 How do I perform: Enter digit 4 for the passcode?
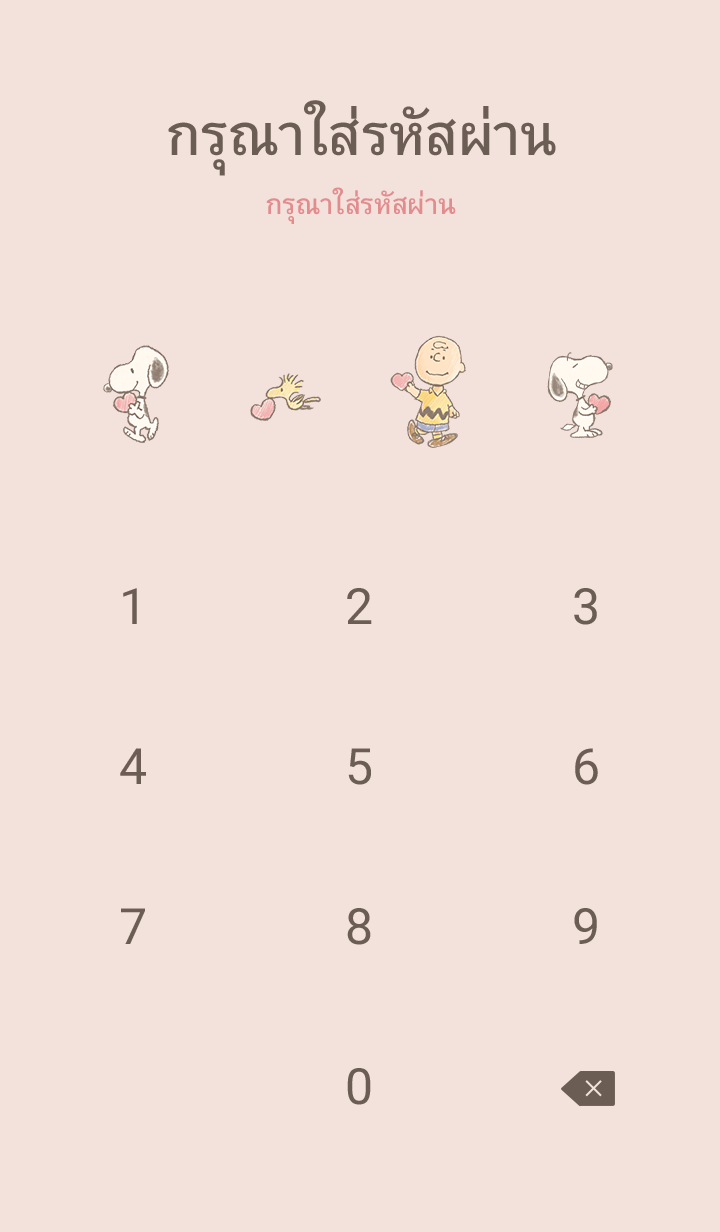pos(132,767)
